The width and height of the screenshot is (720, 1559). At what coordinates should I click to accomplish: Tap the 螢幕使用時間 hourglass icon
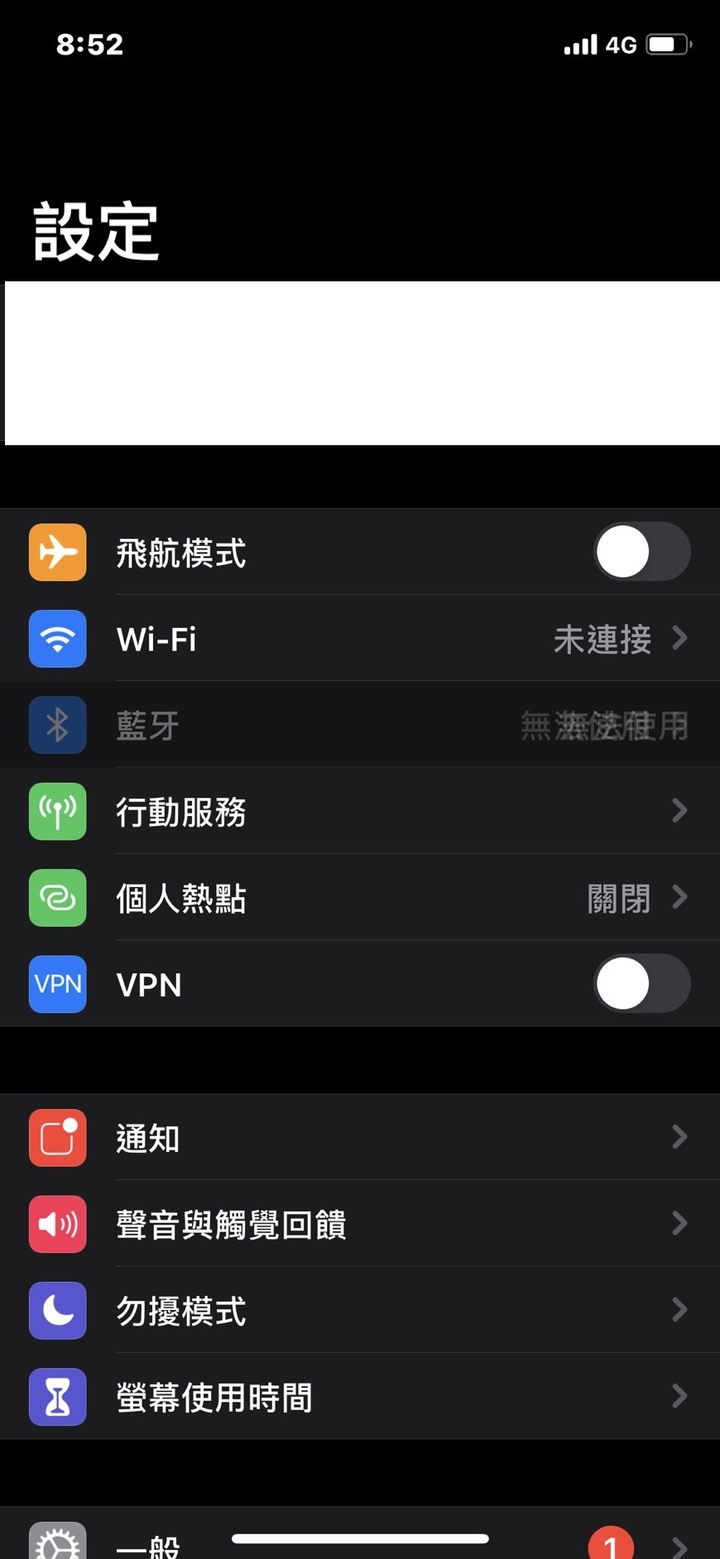[x=57, y=1397]
